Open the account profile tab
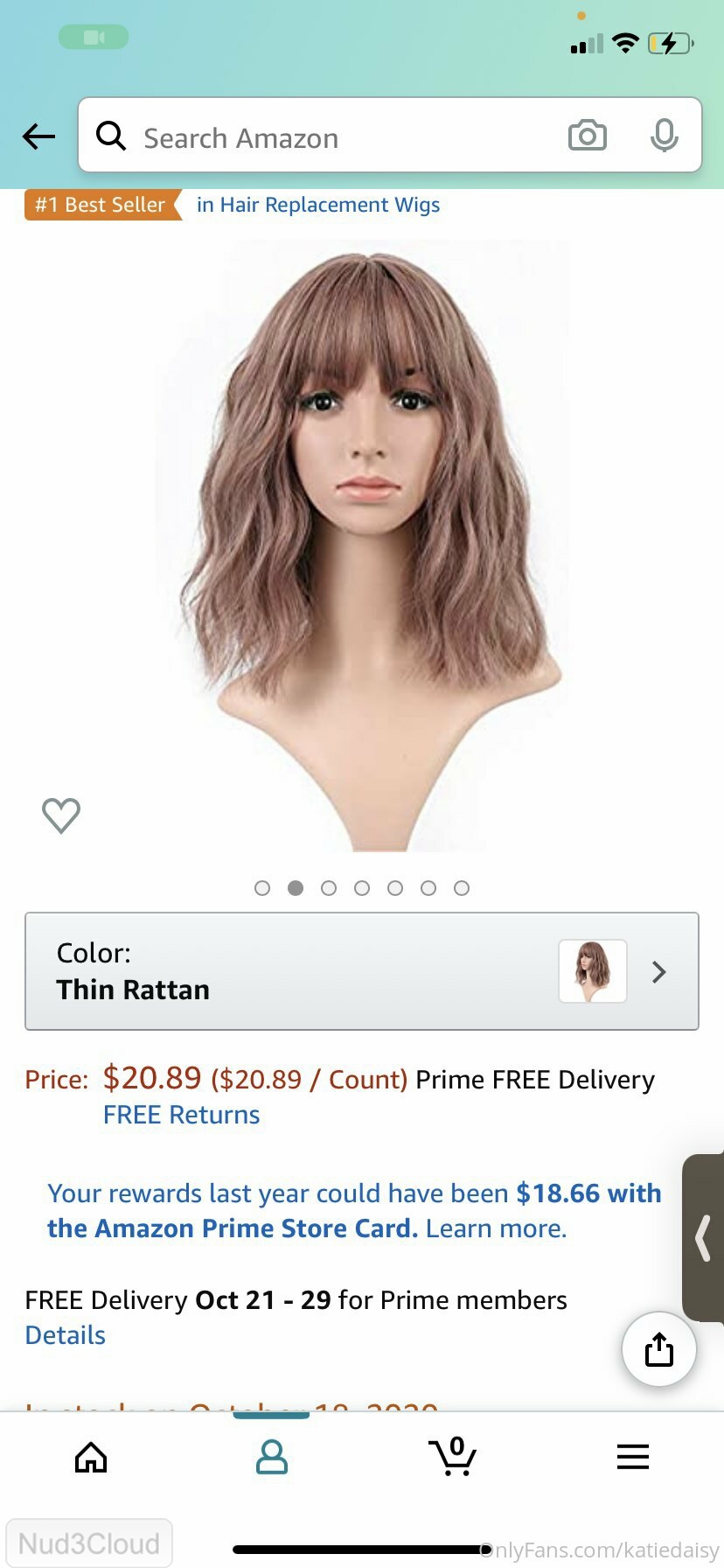The height and width of the screenshot is (1568, 724). point(272,1457)
